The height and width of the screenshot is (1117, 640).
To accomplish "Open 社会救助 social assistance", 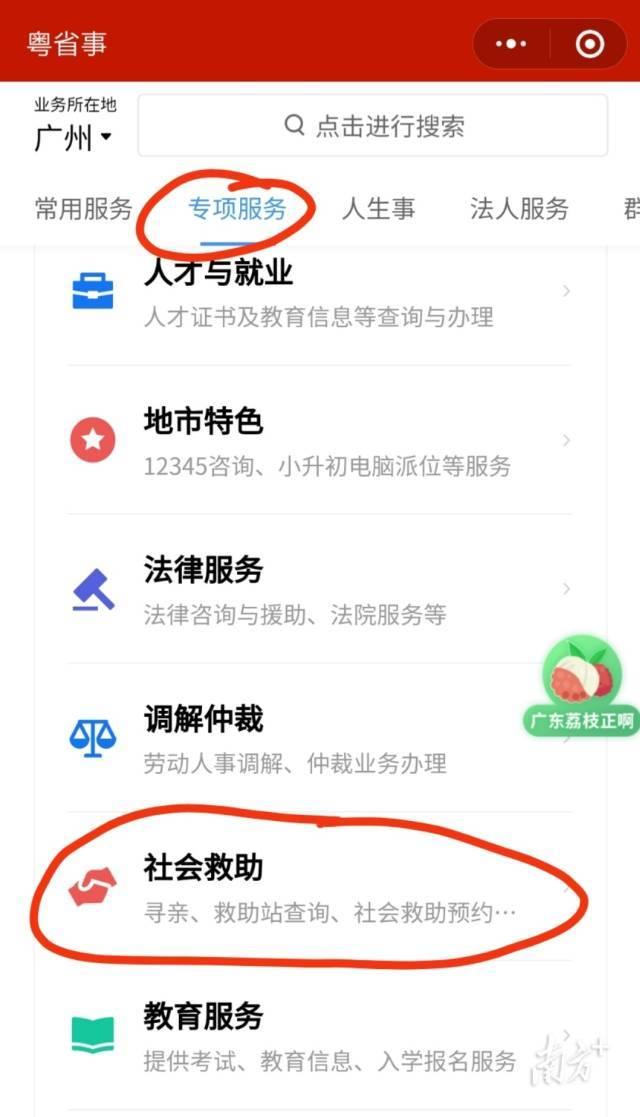I will [320, 886].
